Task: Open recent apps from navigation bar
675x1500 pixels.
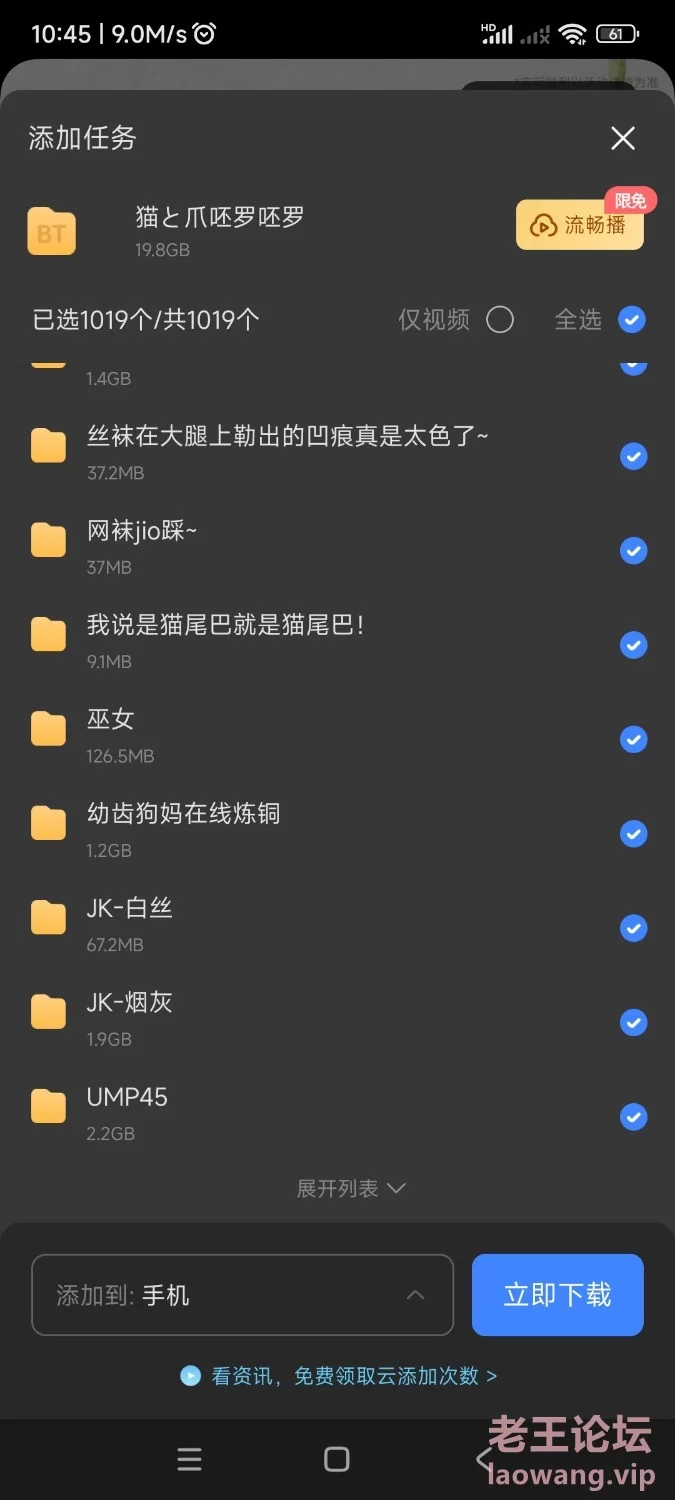Action: [189, 1459]
